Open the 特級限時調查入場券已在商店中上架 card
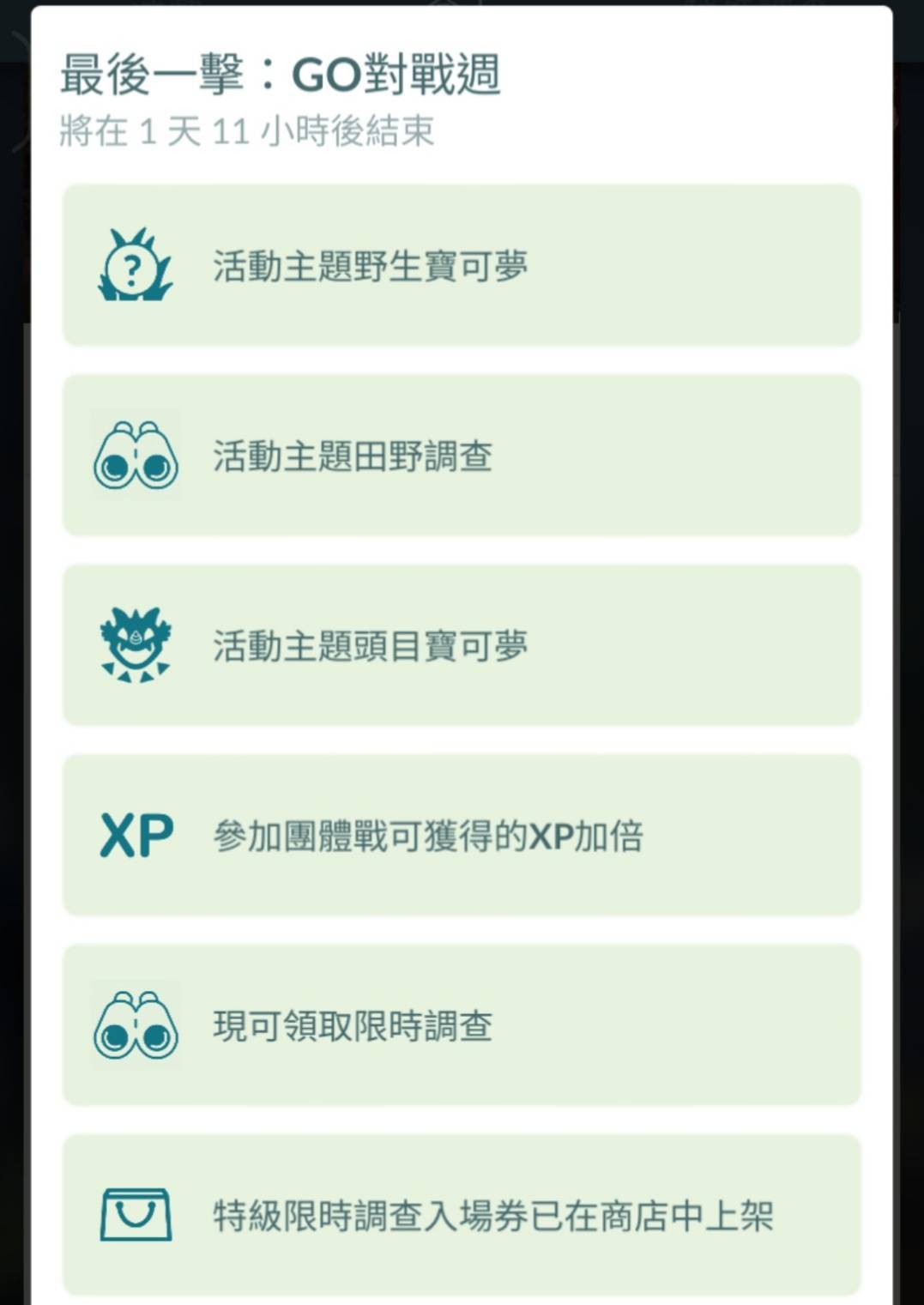This screenshot has height=1305, width=924. click(462, 1214)
